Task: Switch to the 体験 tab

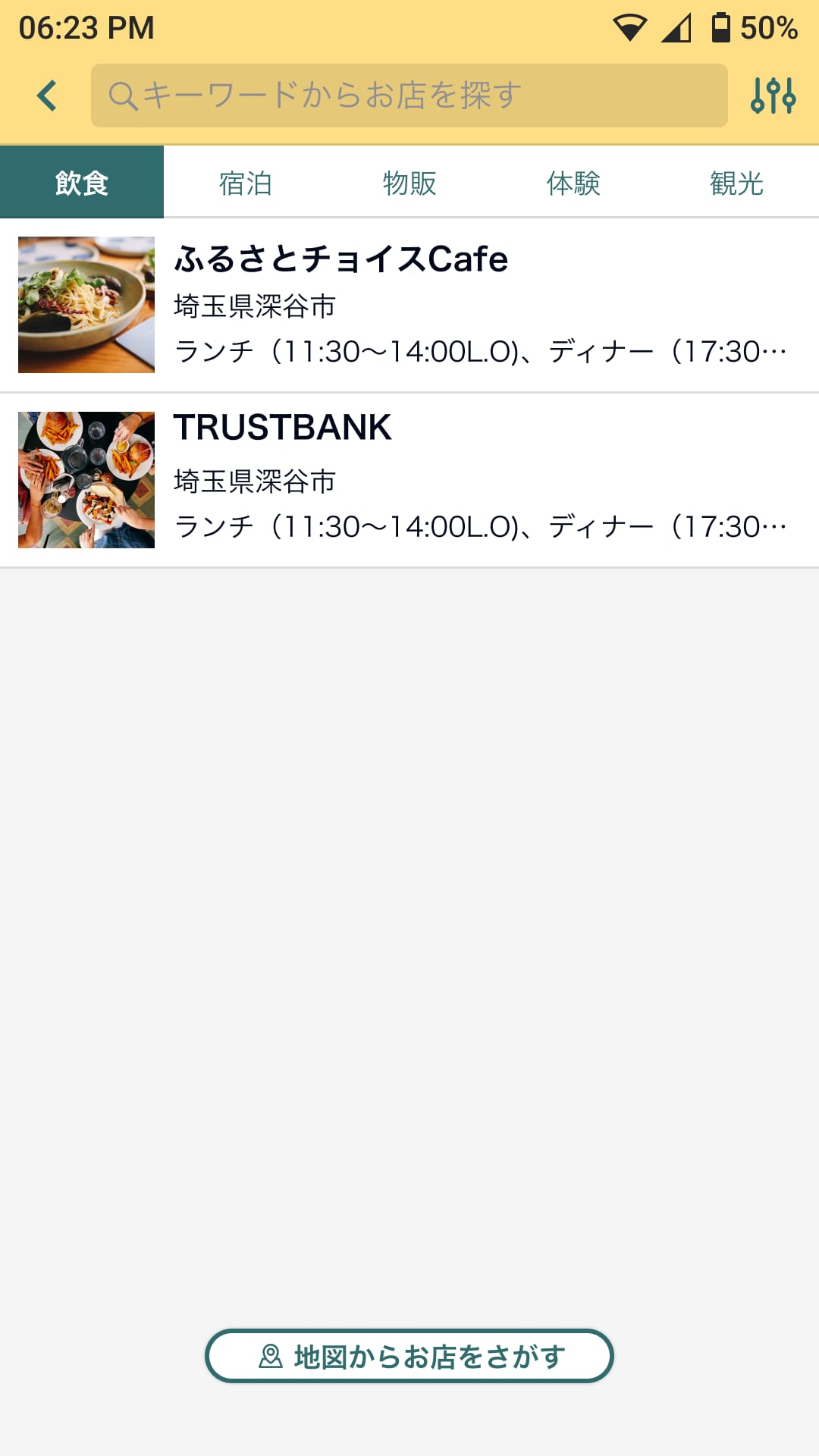Action: (573, 182)
